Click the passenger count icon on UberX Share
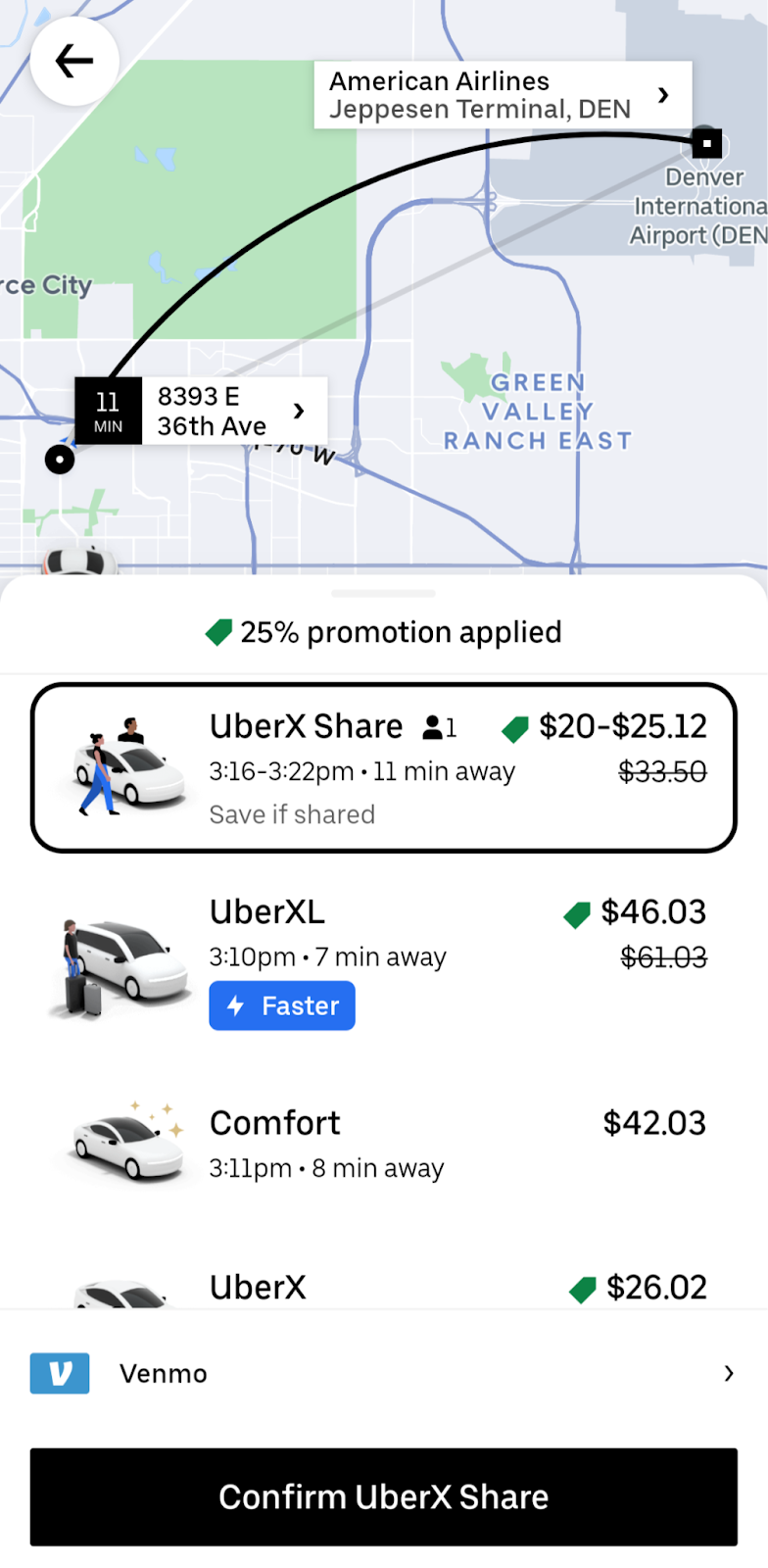Viewport: 768px width, 1568px height. pos(432,725)
